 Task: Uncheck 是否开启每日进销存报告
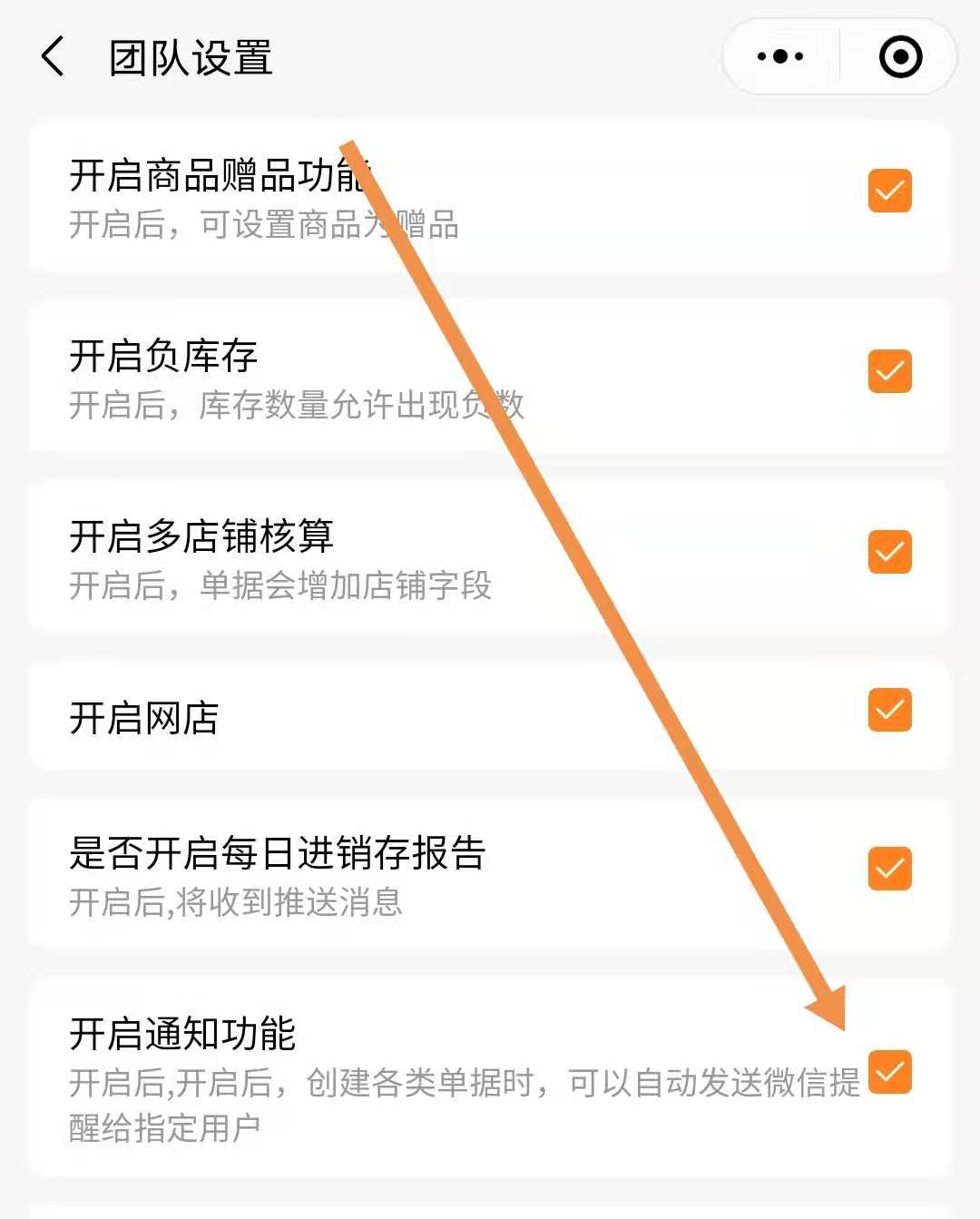coord(889,869)
